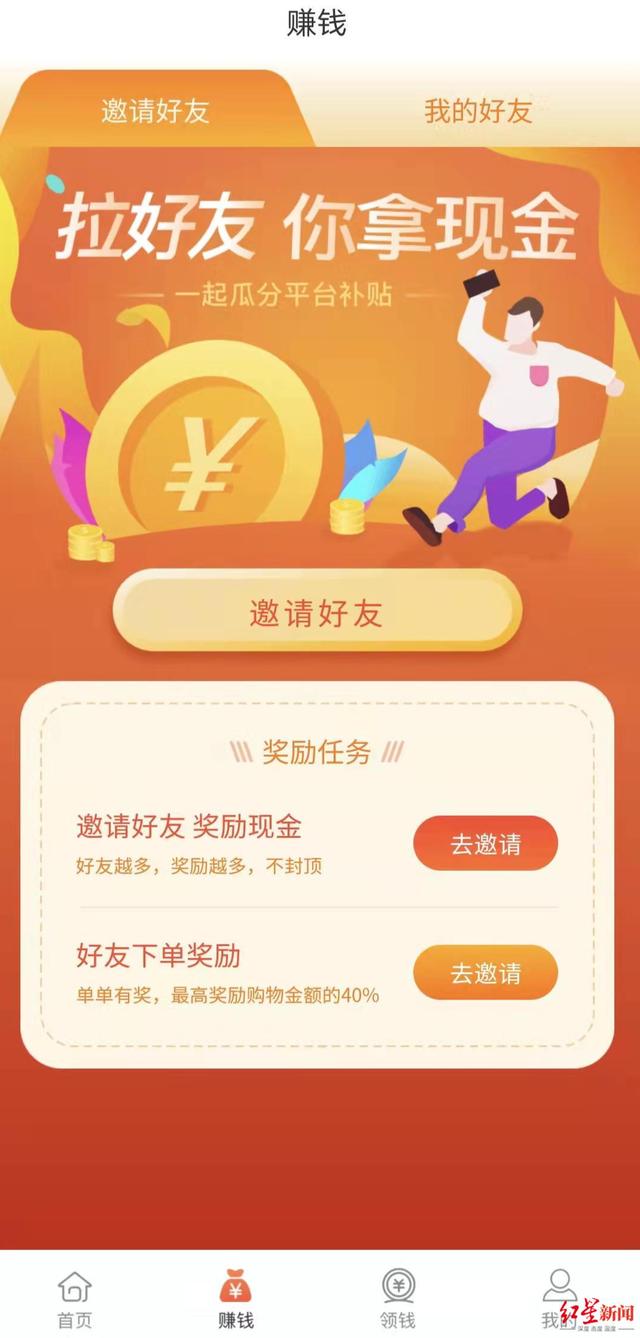Select the 邀请好友 top tab
Screen dimensions: 640x1338
(x=155, y=111)
